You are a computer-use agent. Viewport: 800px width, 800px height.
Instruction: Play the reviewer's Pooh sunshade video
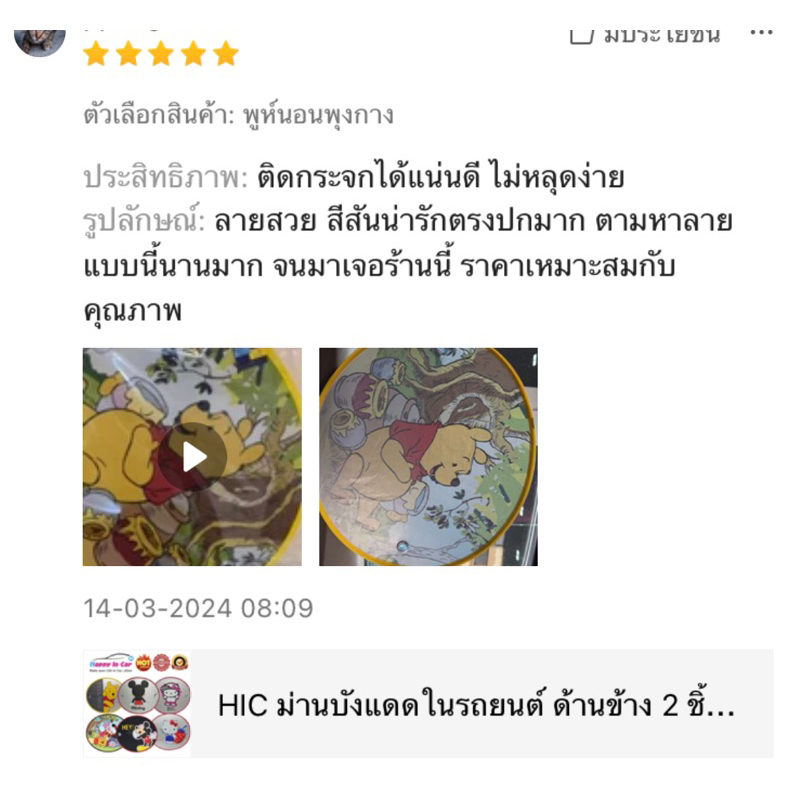(192, 457)
